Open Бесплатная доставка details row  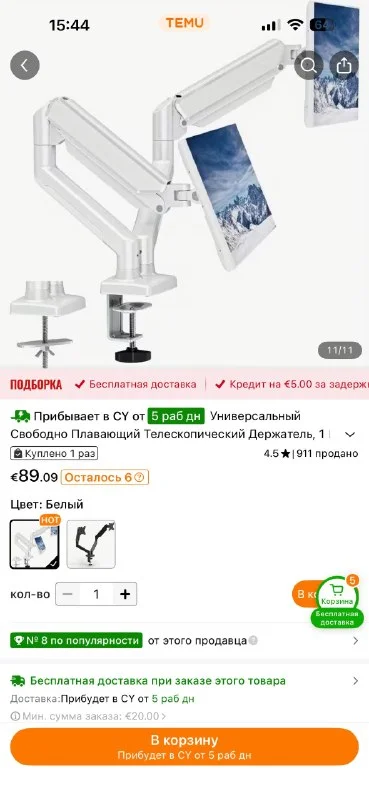coord(184,681)
